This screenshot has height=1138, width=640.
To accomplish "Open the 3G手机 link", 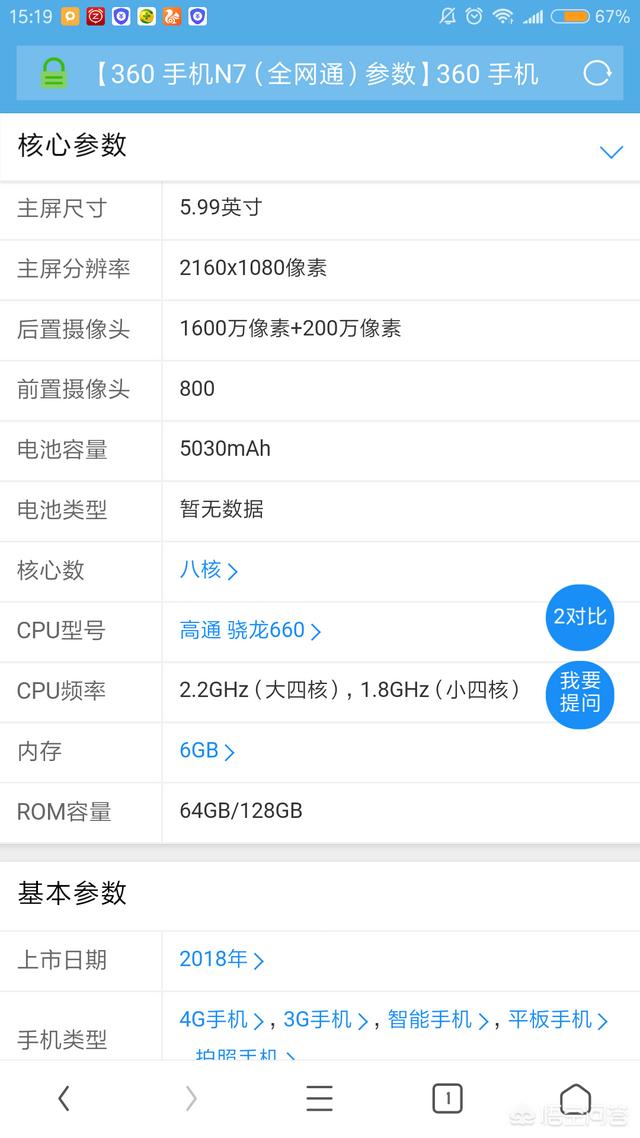I will pyautogui.click(x=326, y=1020).
